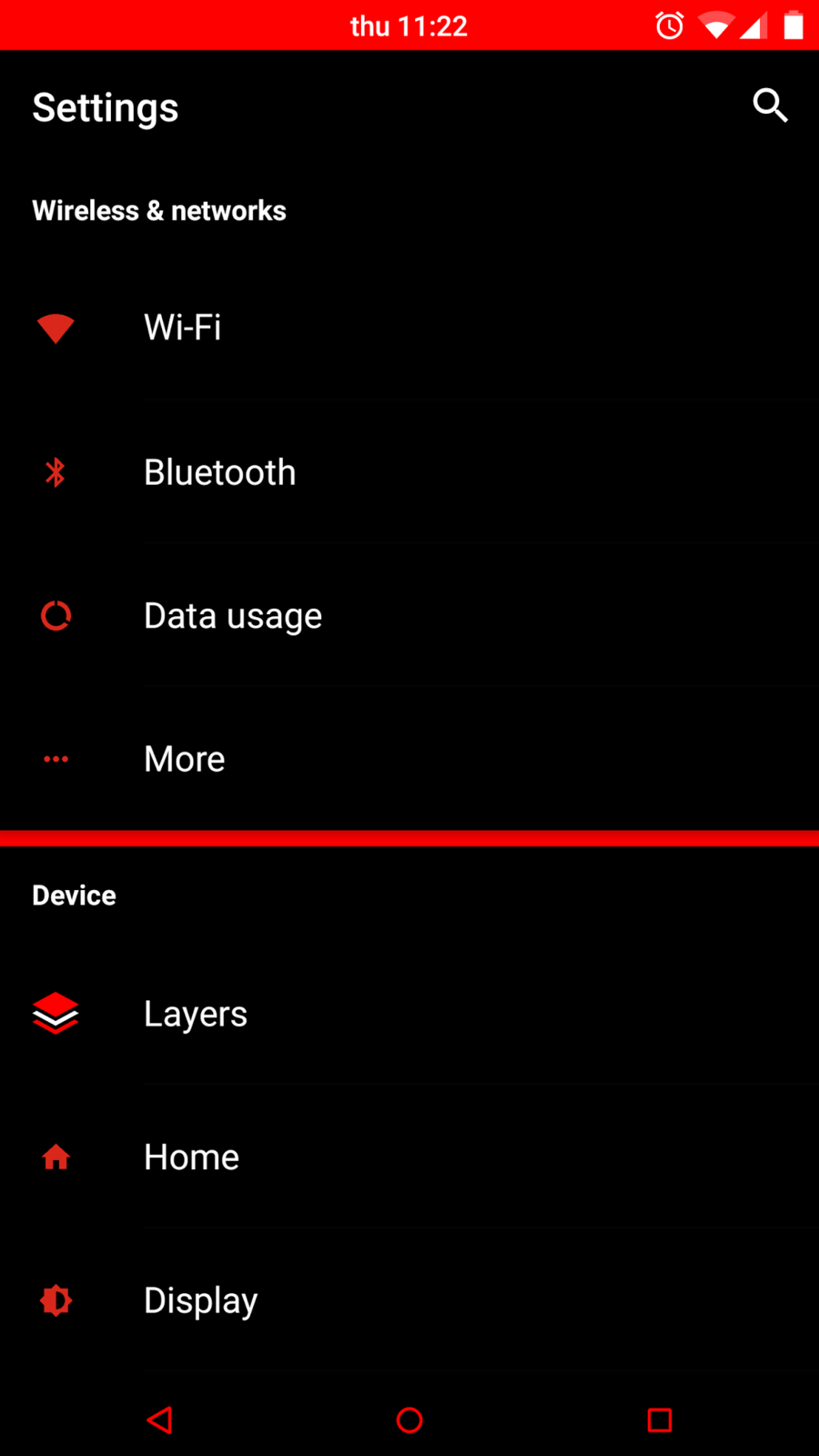Open the settings search icon

[770, 106]
